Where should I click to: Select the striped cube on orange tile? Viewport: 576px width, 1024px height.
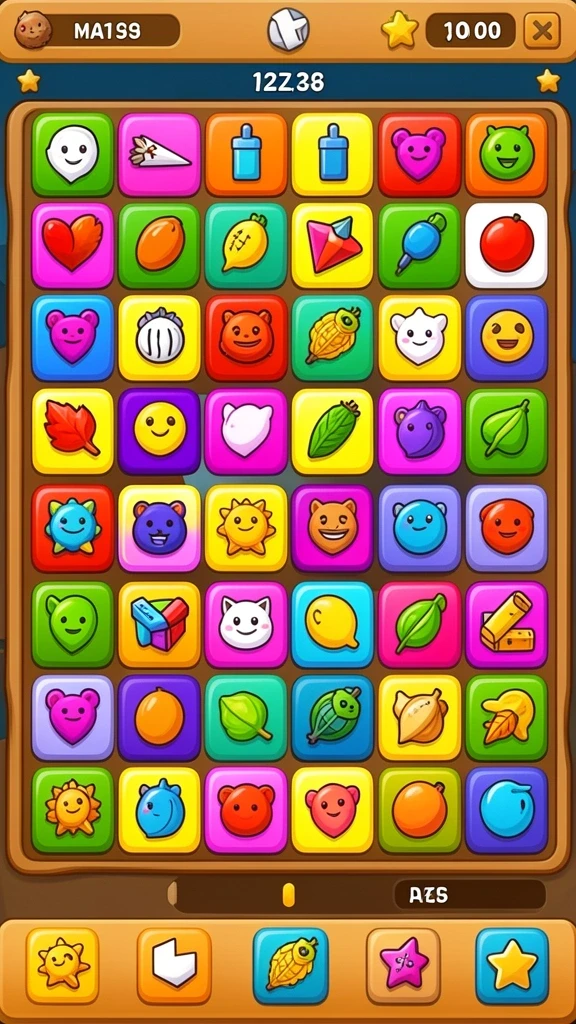[x=159, y=624]
